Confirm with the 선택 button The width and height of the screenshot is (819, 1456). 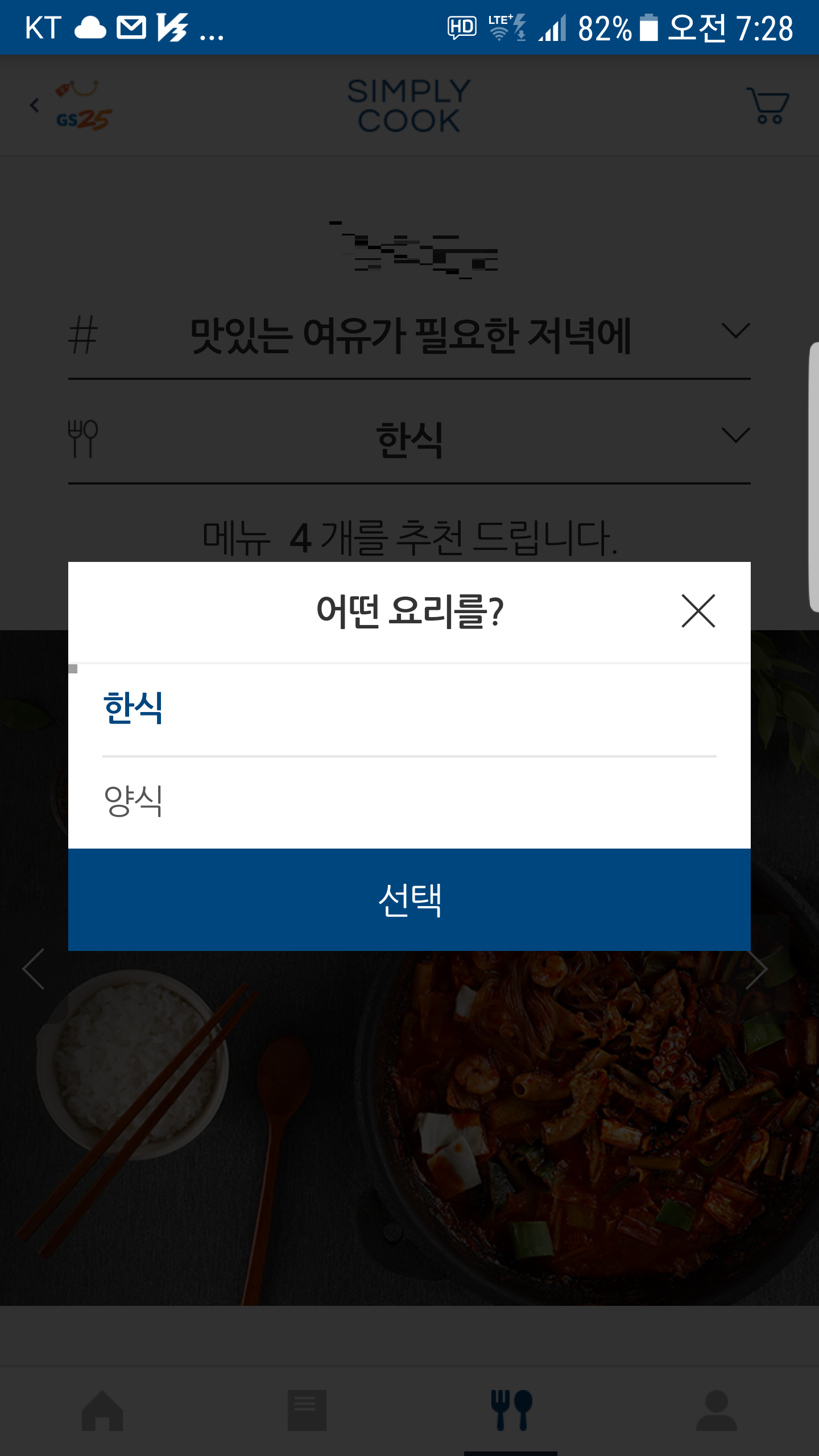(409, 900)
